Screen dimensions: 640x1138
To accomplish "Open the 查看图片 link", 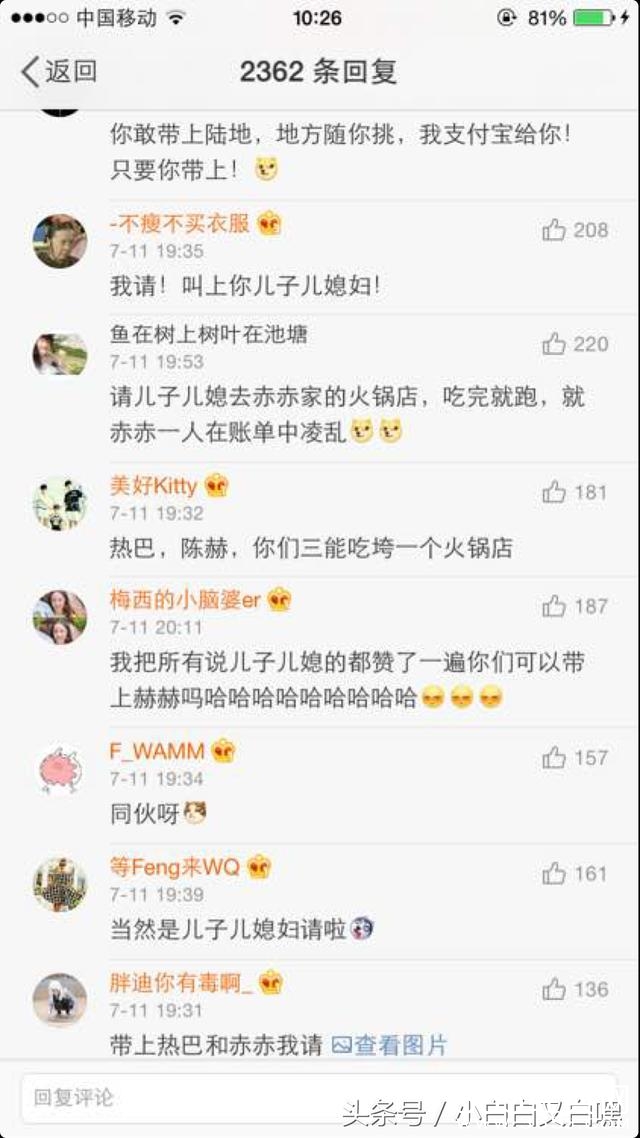I will (390, 1045).
